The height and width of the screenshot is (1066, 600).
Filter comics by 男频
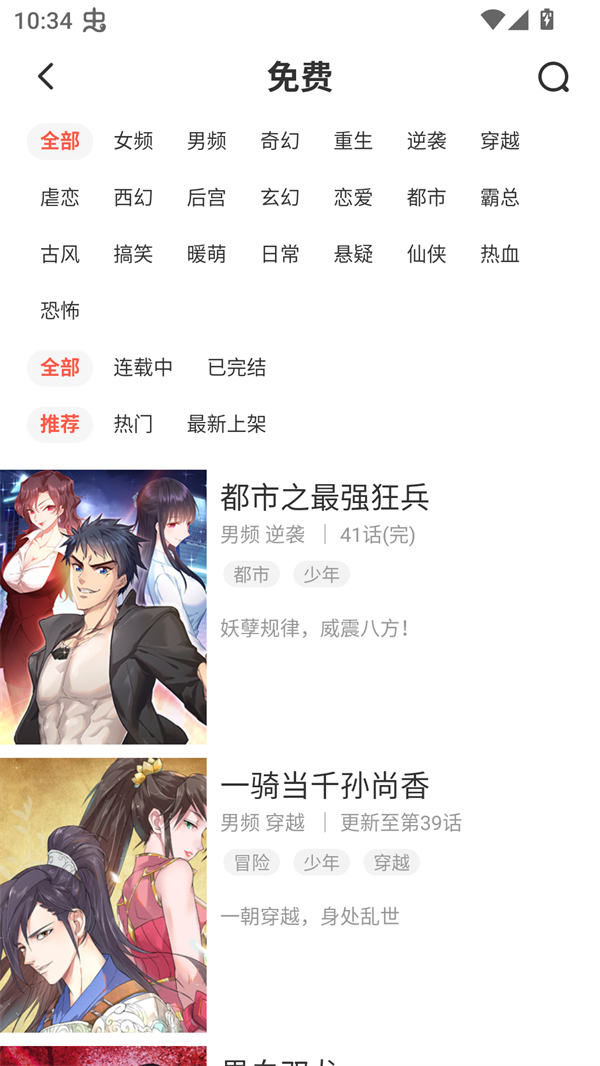[x=206, y=141]
